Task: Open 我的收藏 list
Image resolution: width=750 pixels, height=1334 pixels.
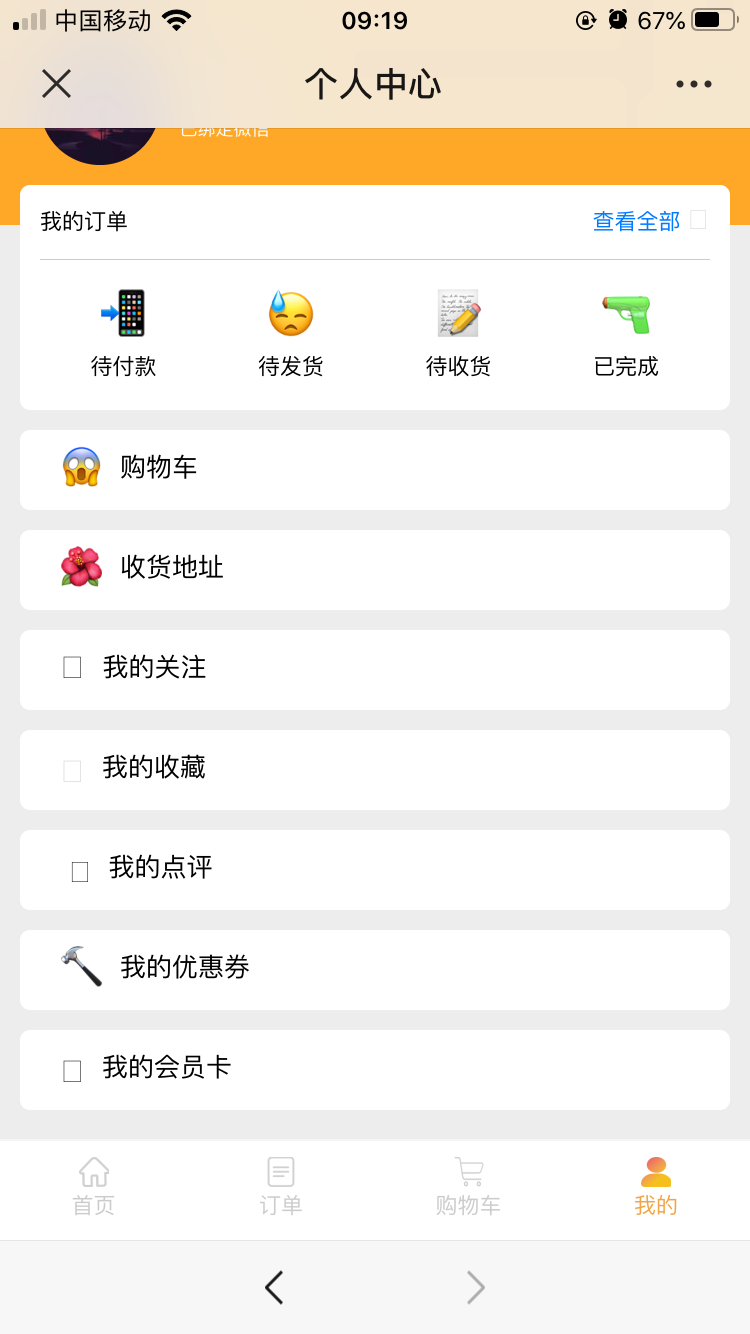Action: click(375, 770)
